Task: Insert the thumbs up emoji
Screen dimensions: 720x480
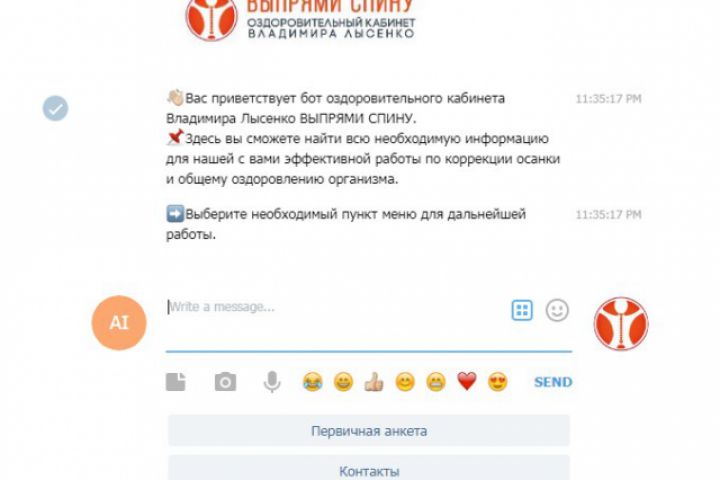Action: 374,382
